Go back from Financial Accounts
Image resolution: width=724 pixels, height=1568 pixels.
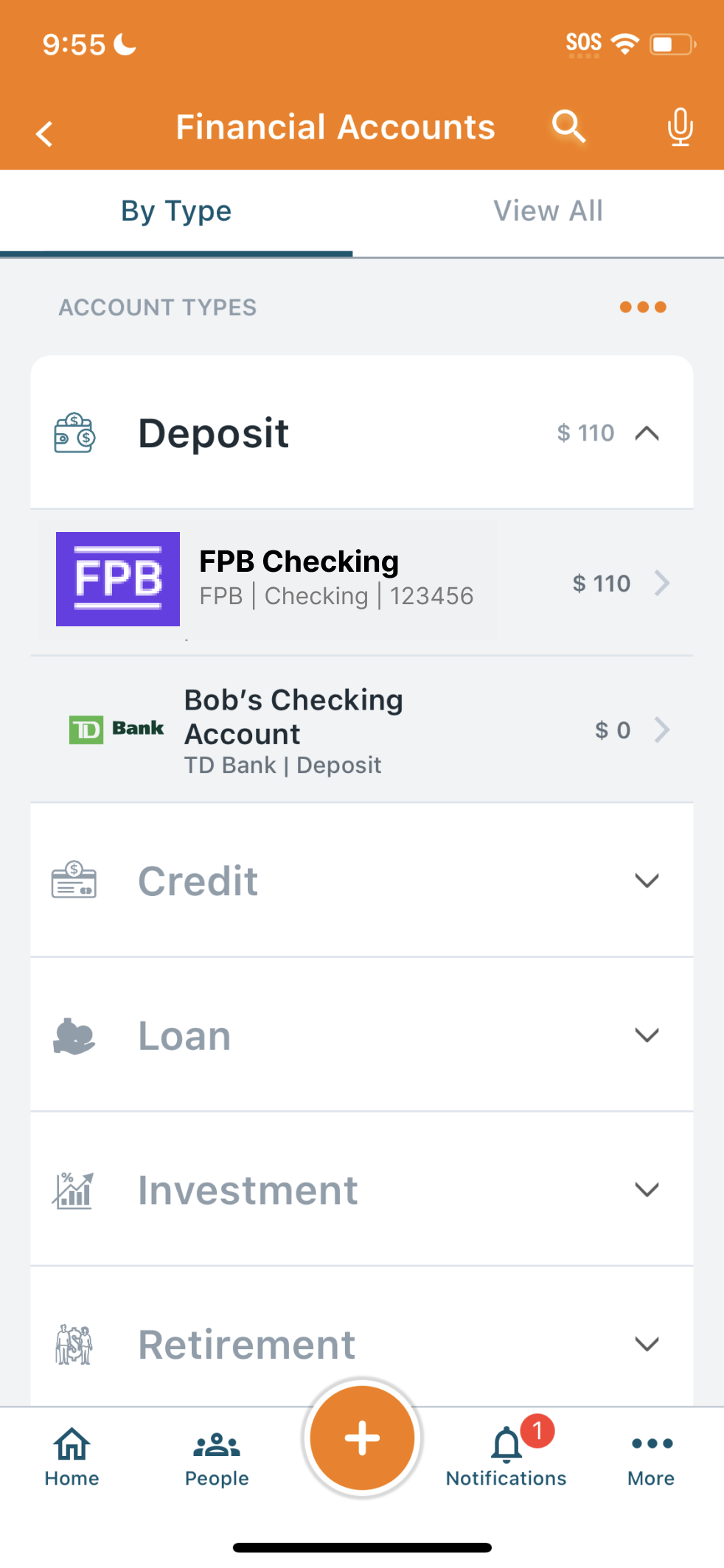(45, 133)
